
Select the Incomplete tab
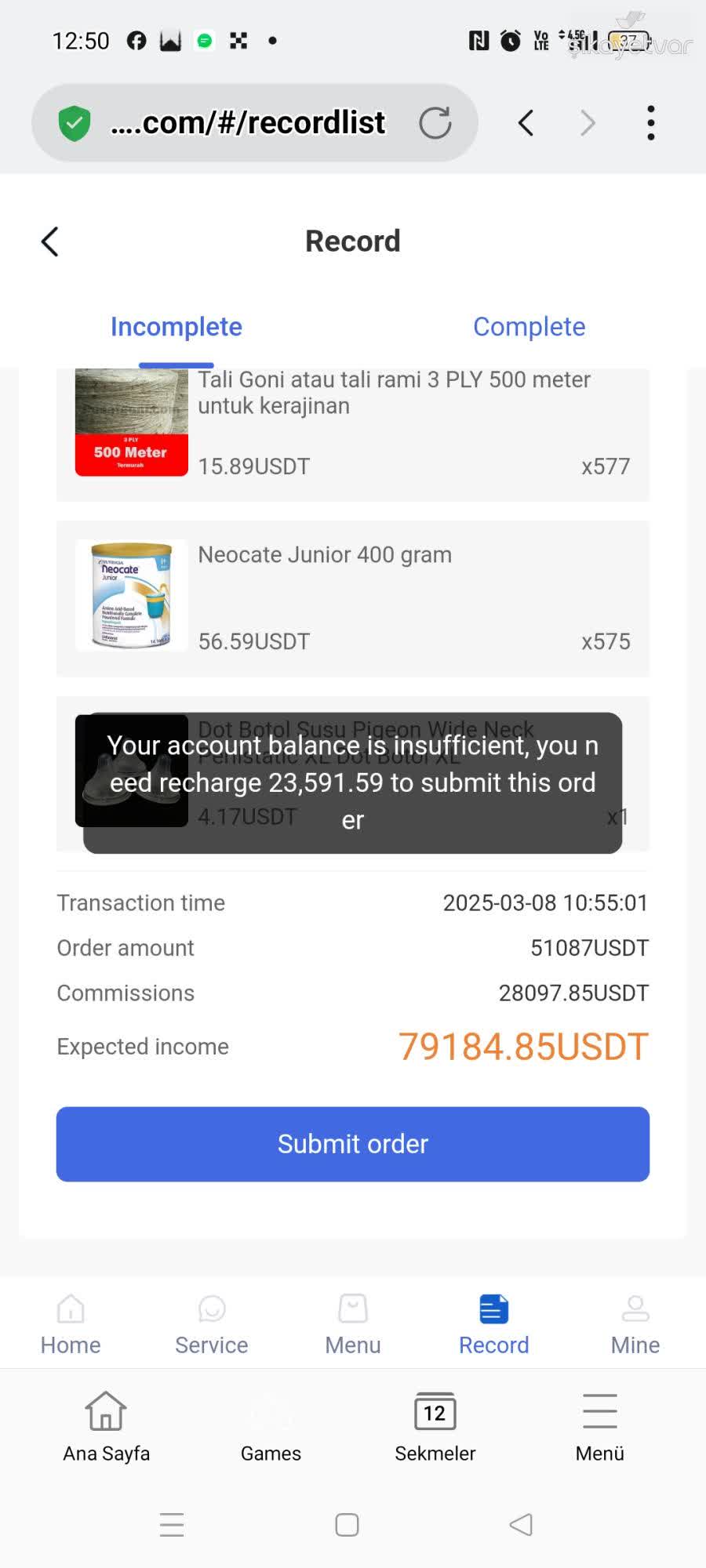[x=176, y=326]
